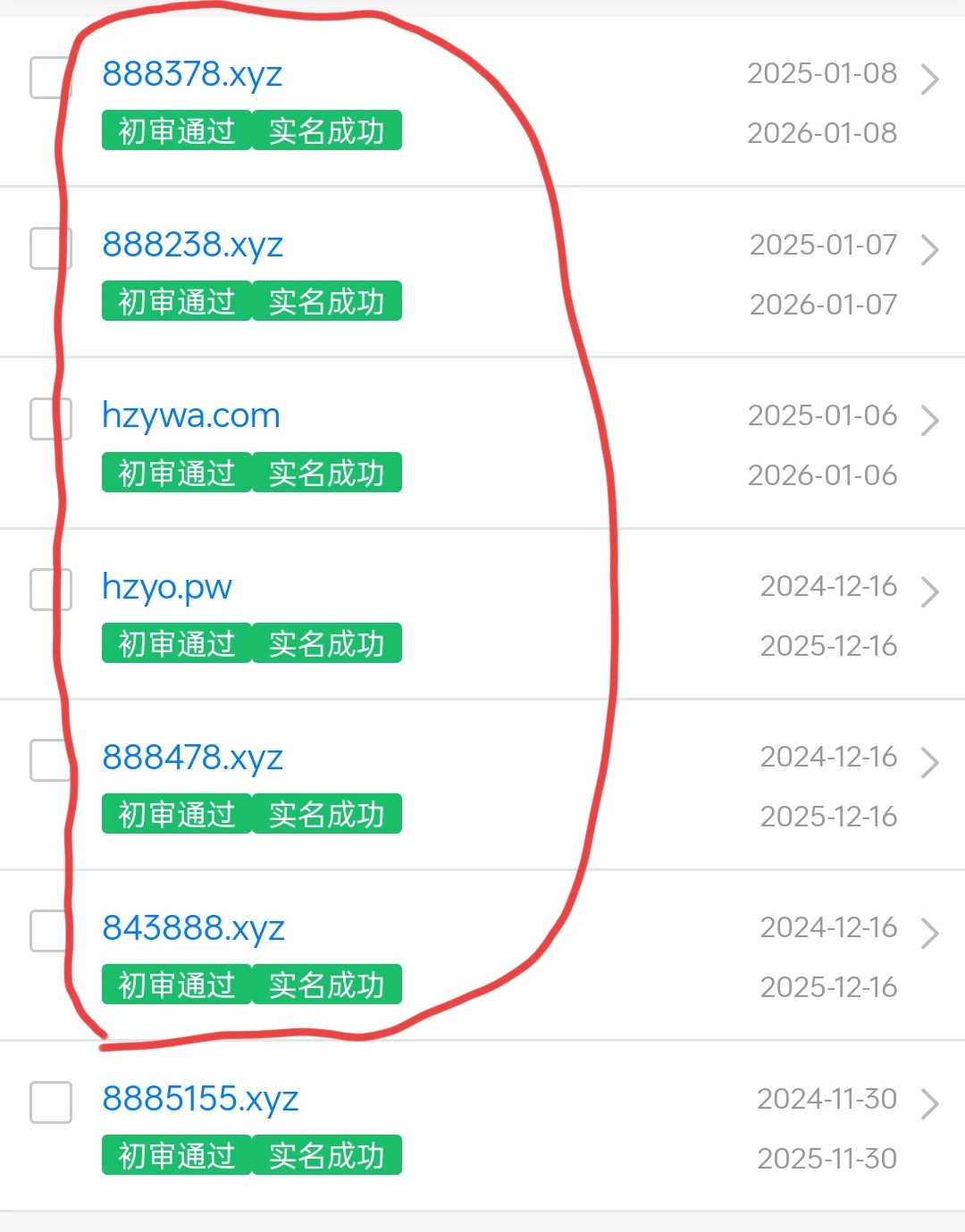Open the 8885155.xyz domain link
This screenshot has height=1232, width=965.
(200, 1099)
